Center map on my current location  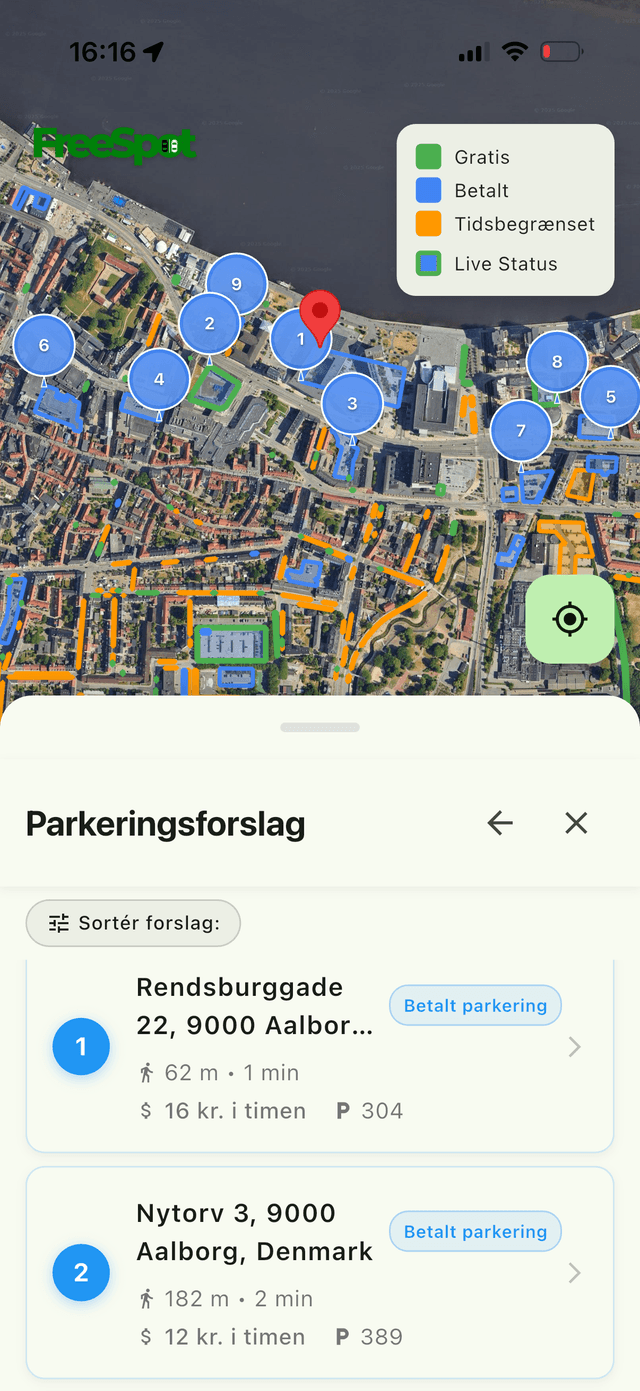coord(570,619)
